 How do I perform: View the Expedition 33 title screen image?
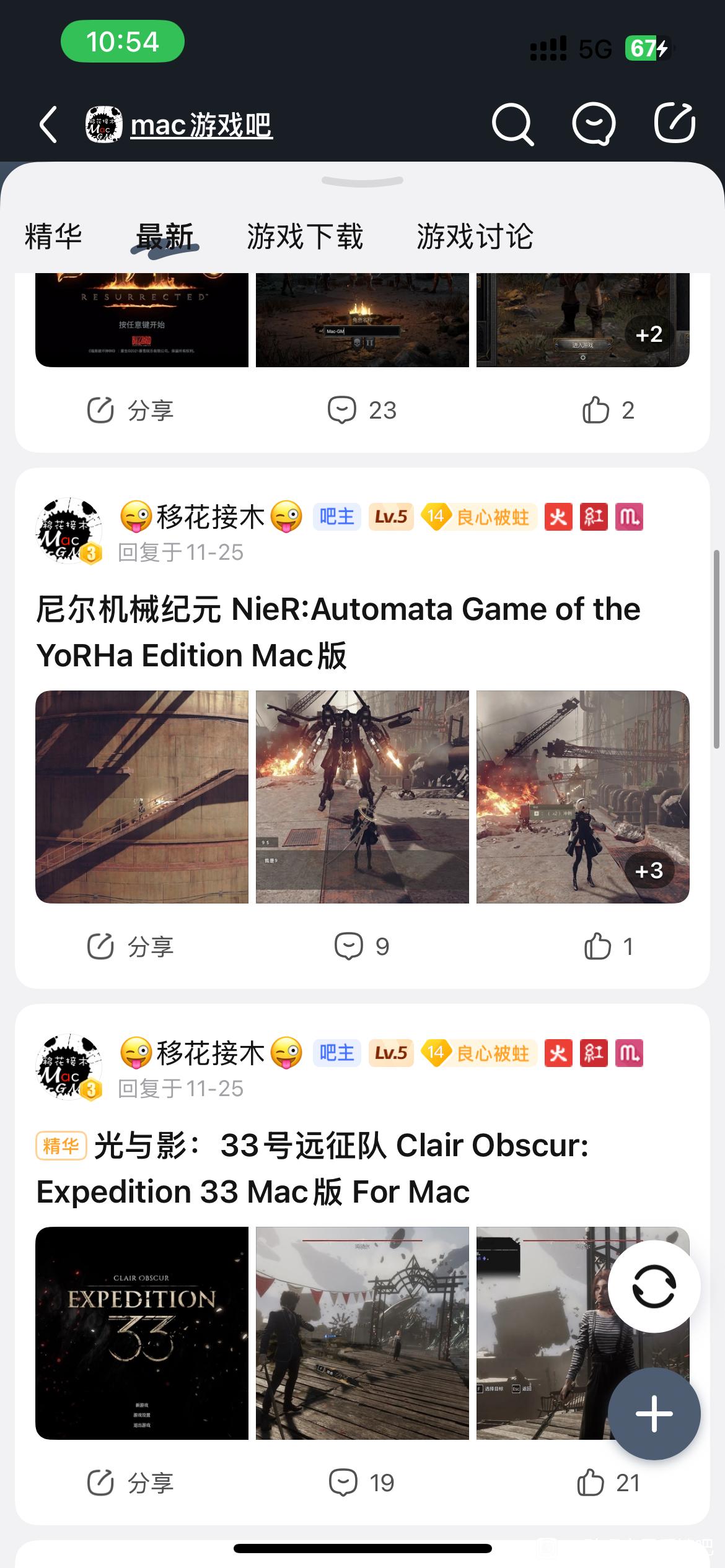[x=142, y=1333]
